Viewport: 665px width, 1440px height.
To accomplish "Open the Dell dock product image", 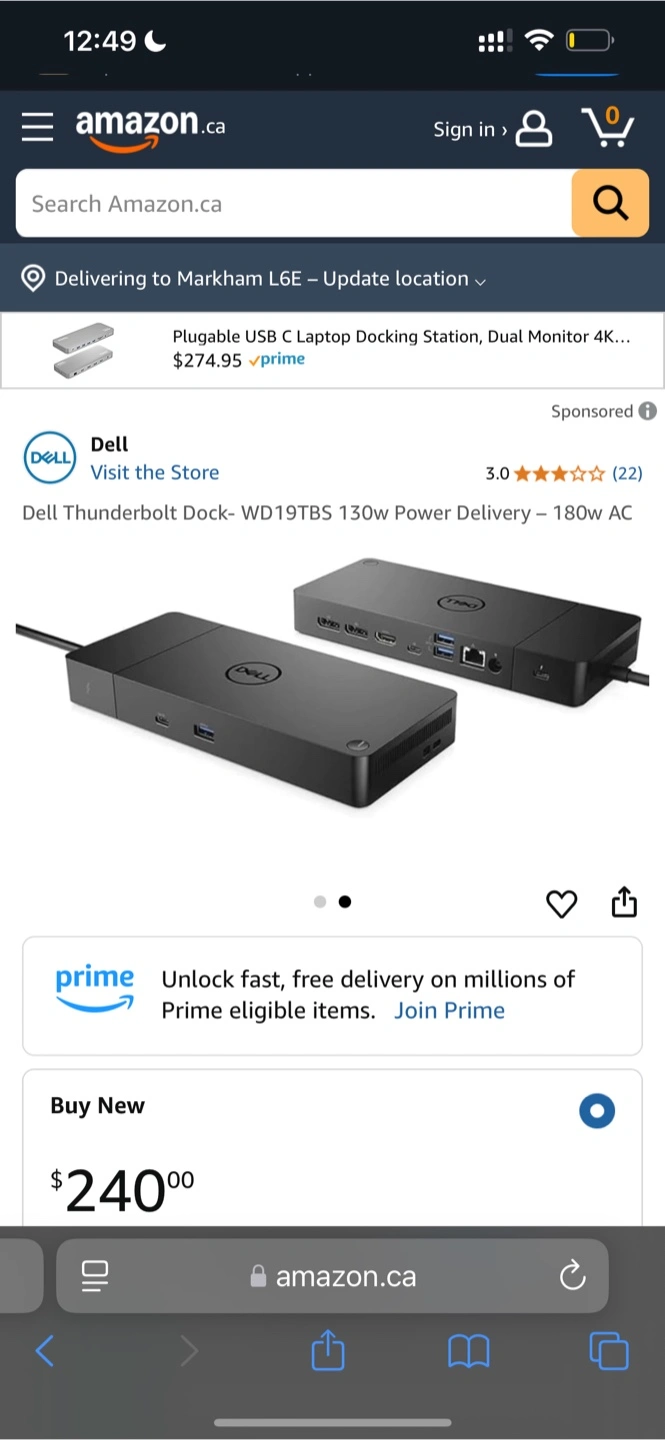I will (332, 690).
